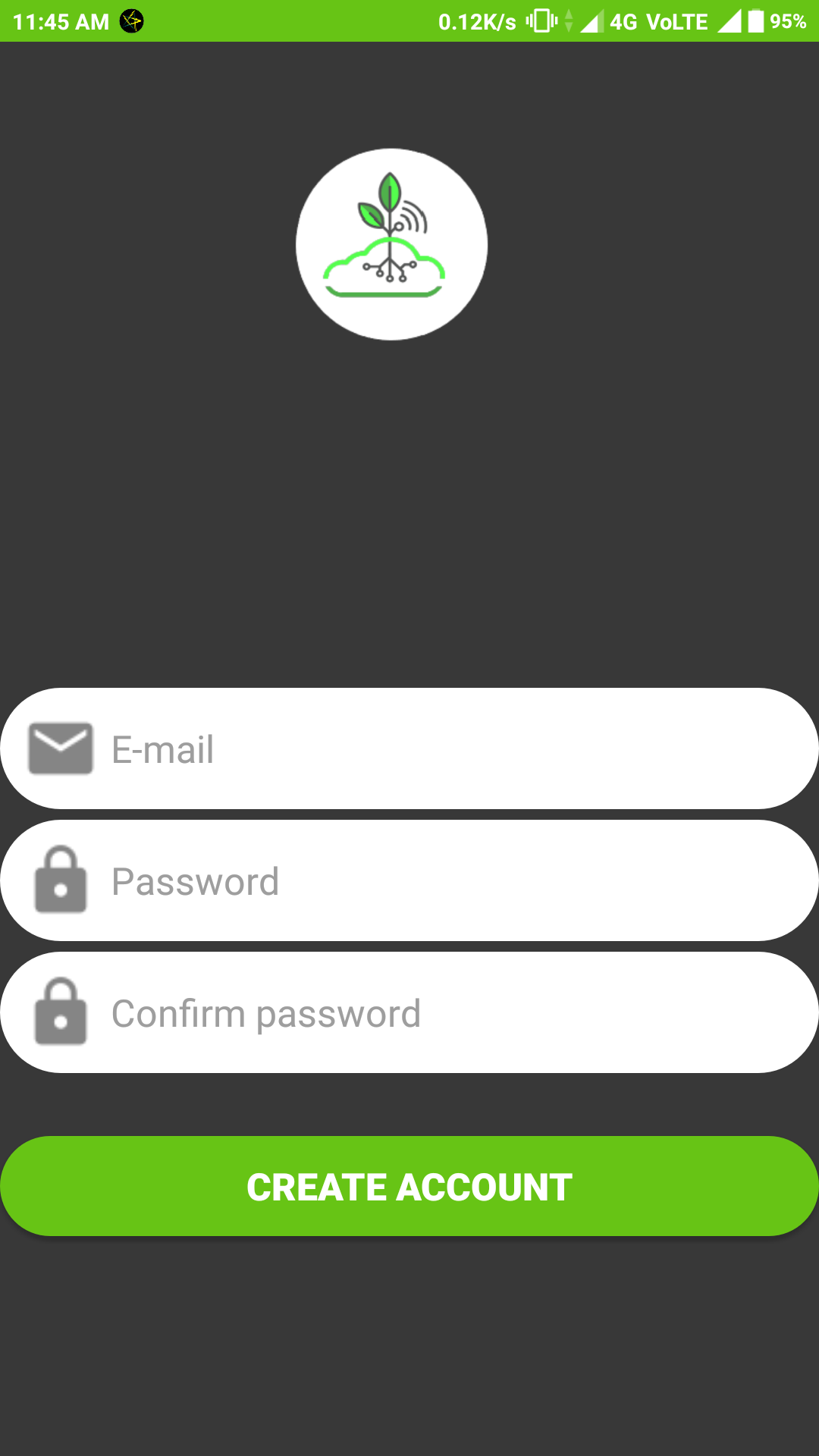Tap the circular plant cloud app logo

click(391, 244)
